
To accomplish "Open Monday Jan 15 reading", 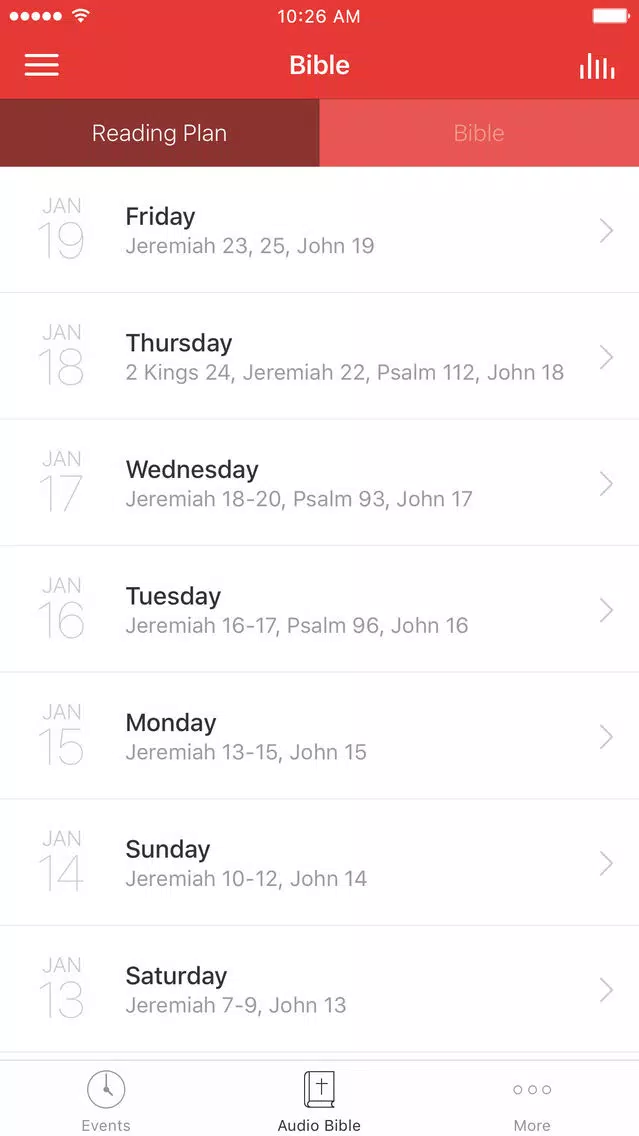I will click(320, 736).
